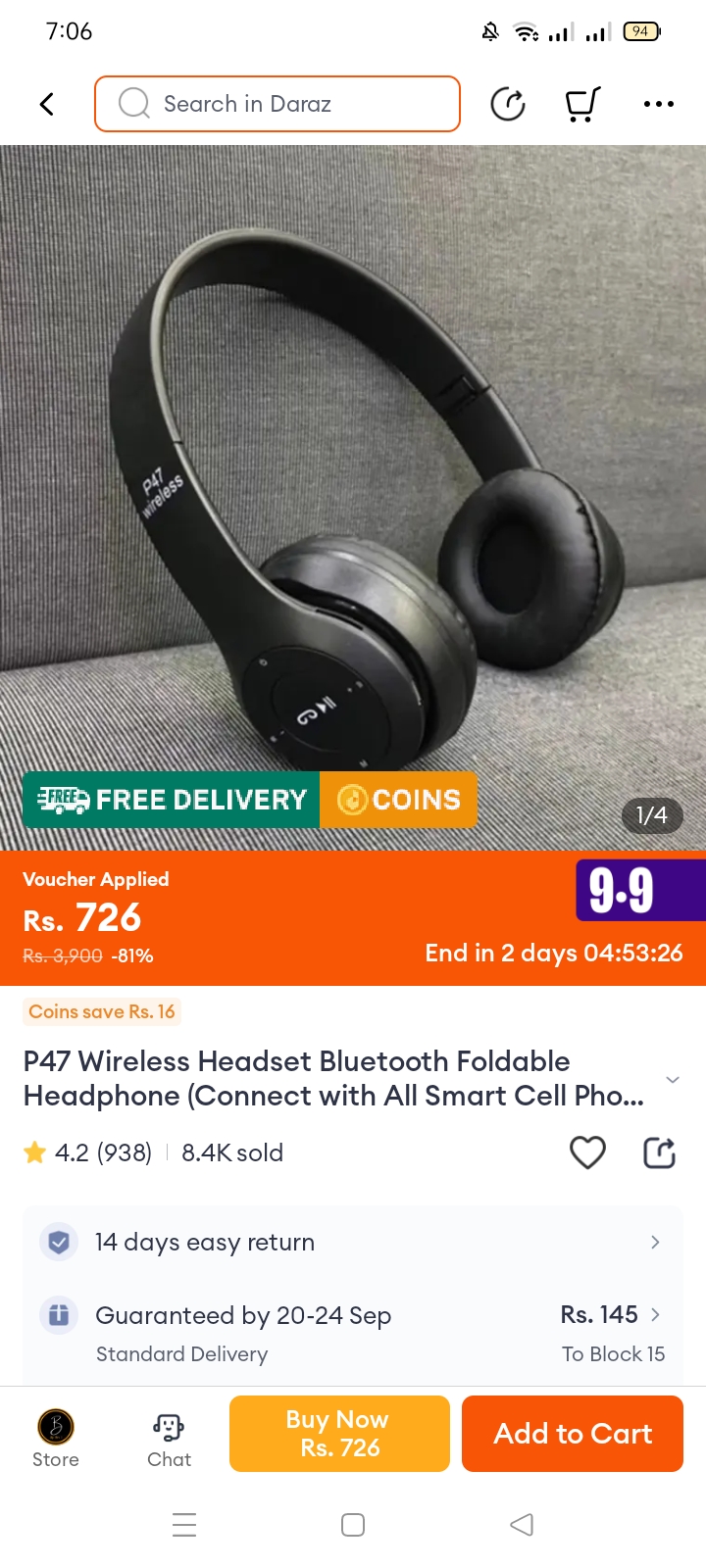Tap the Search in Daraz field
The width and height of the screenshot is (706, 1568).
click(277, 104)
